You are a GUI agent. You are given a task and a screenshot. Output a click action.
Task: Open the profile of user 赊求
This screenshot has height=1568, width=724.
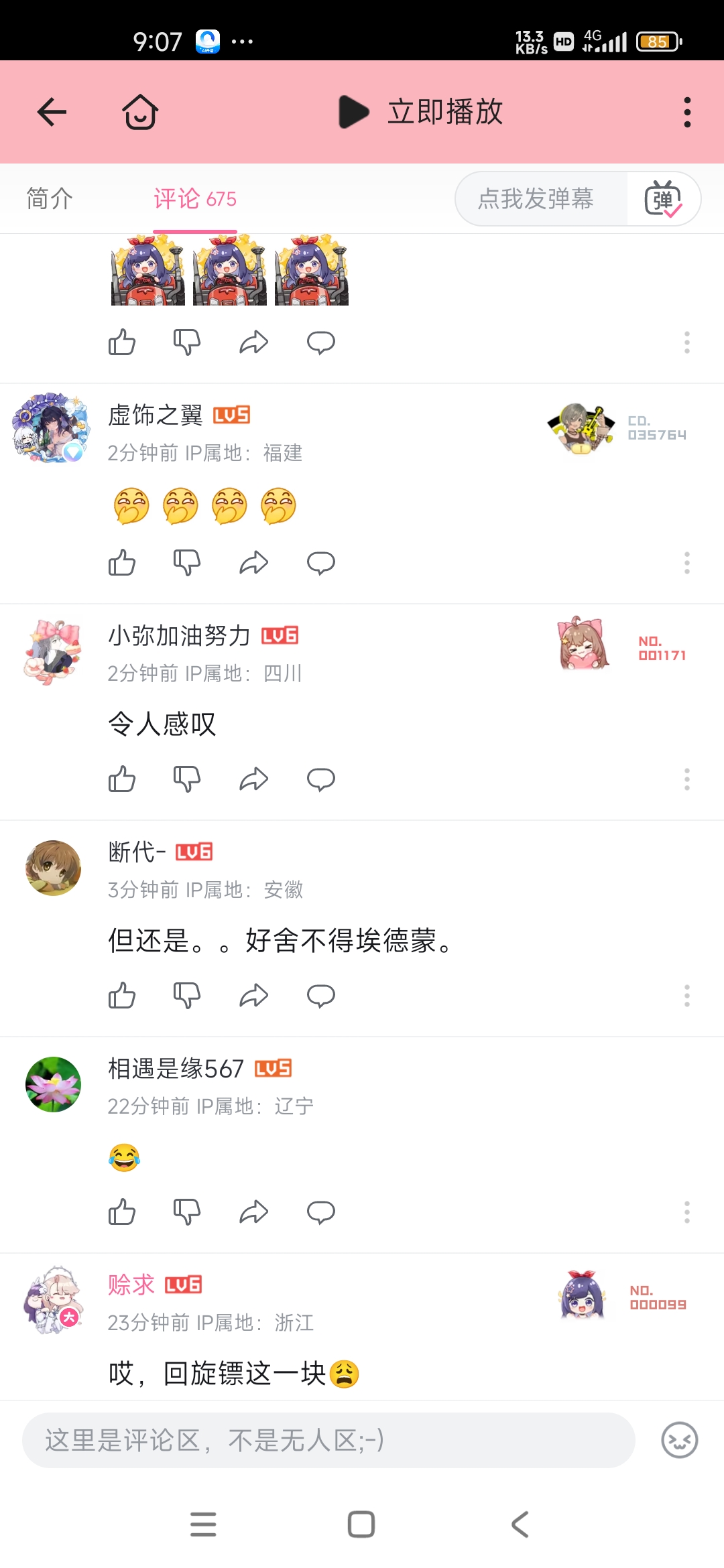coord(131,1285)
